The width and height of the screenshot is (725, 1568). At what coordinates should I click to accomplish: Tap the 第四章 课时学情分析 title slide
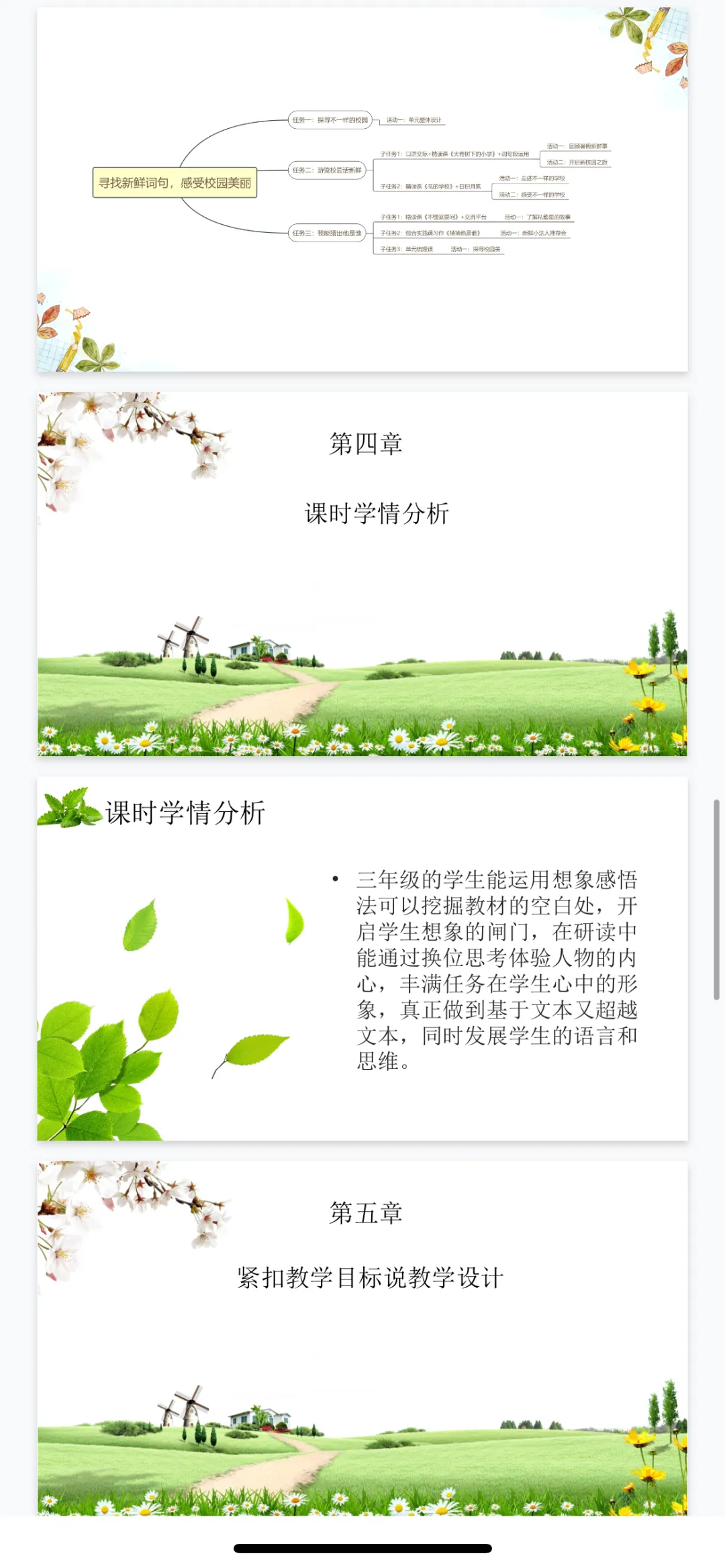click(x=362, y=574)
